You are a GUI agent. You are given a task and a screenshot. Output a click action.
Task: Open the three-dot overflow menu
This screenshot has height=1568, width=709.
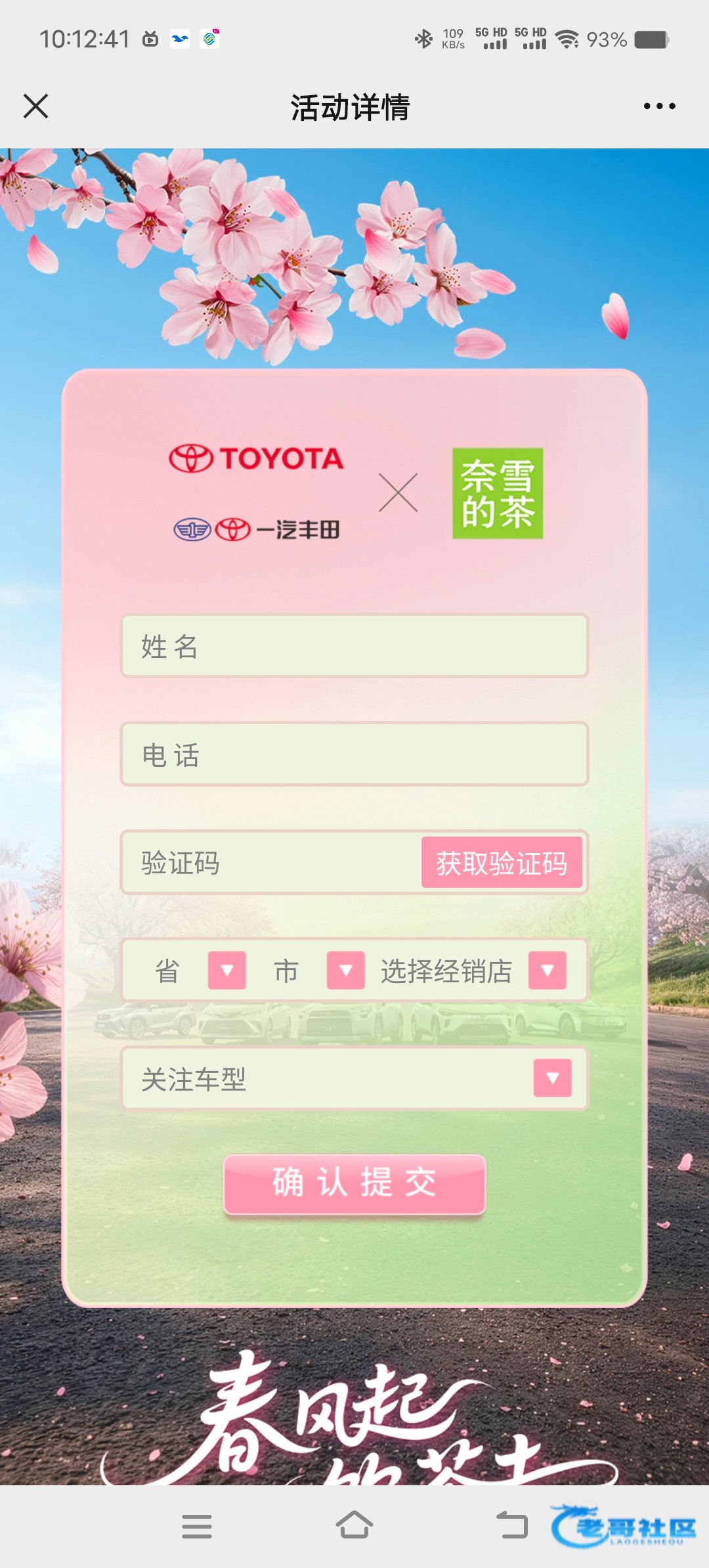[659, 106]
